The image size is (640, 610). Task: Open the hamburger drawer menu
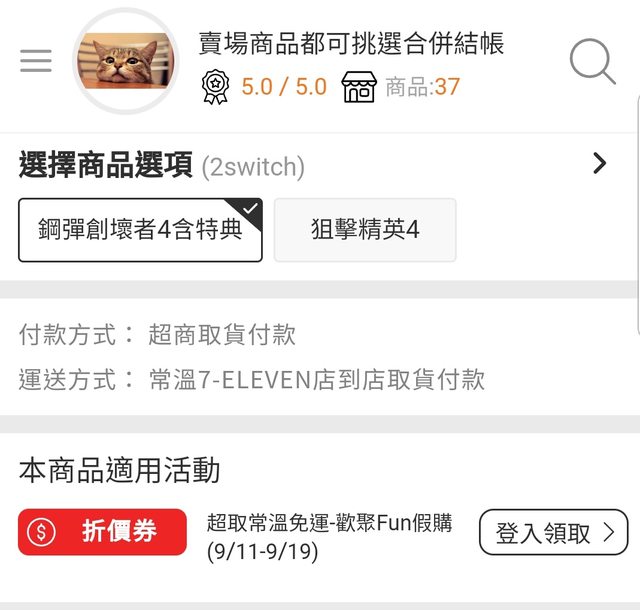[x=36, y=61]
